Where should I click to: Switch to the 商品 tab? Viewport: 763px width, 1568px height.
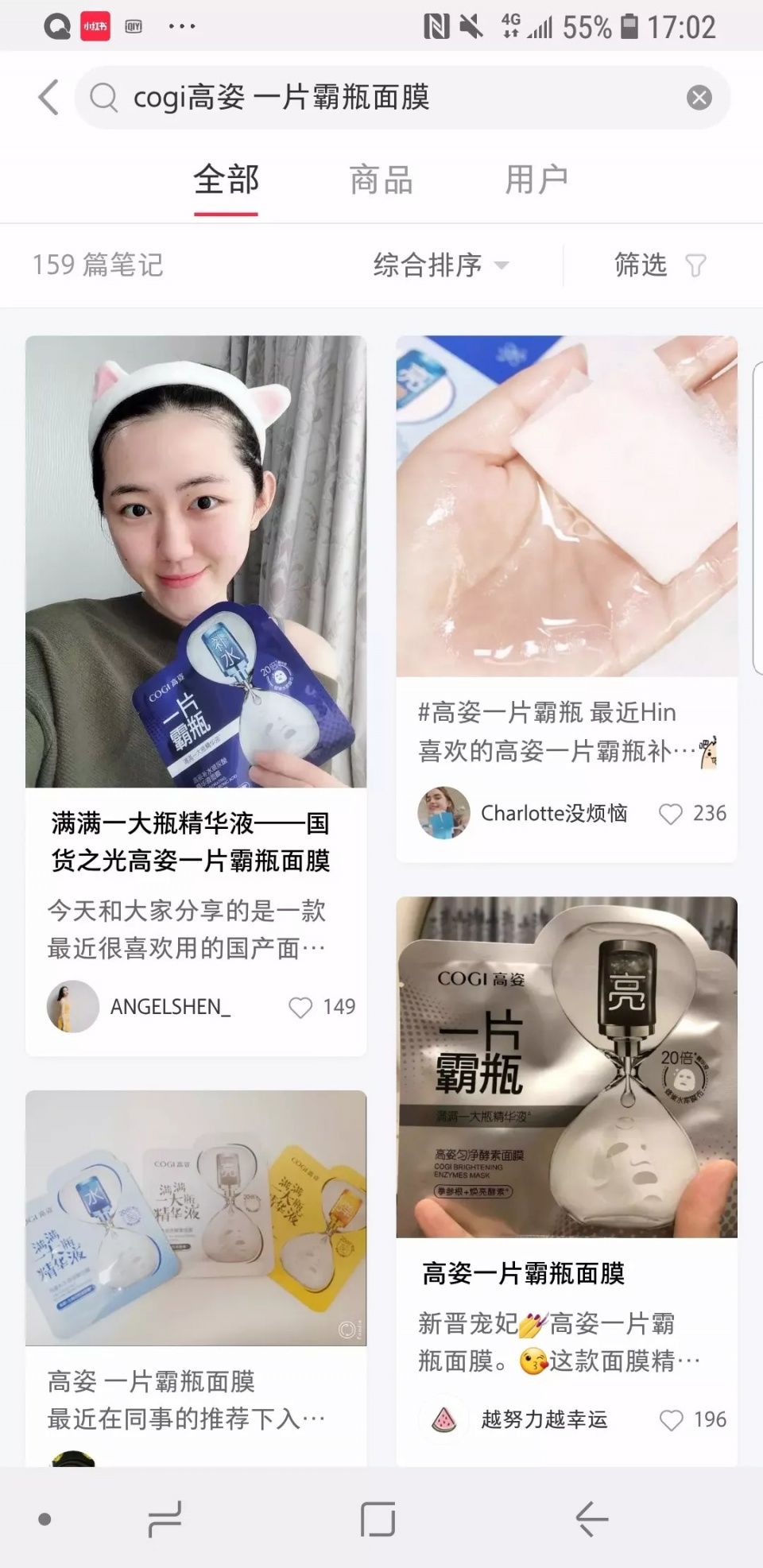tap(379, 181)
